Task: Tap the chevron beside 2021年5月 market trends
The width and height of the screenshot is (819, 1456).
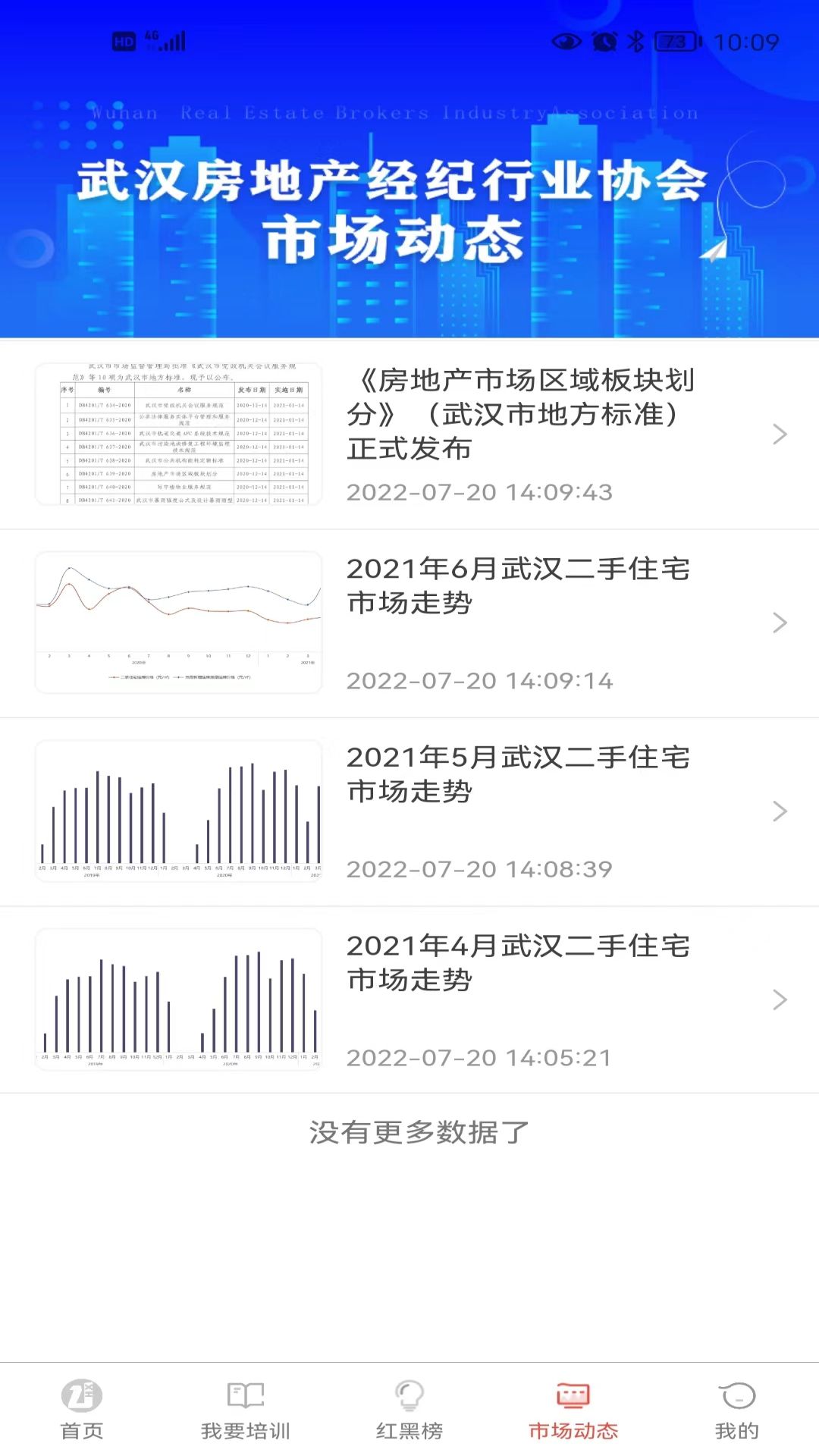Action: click(780, 811)
